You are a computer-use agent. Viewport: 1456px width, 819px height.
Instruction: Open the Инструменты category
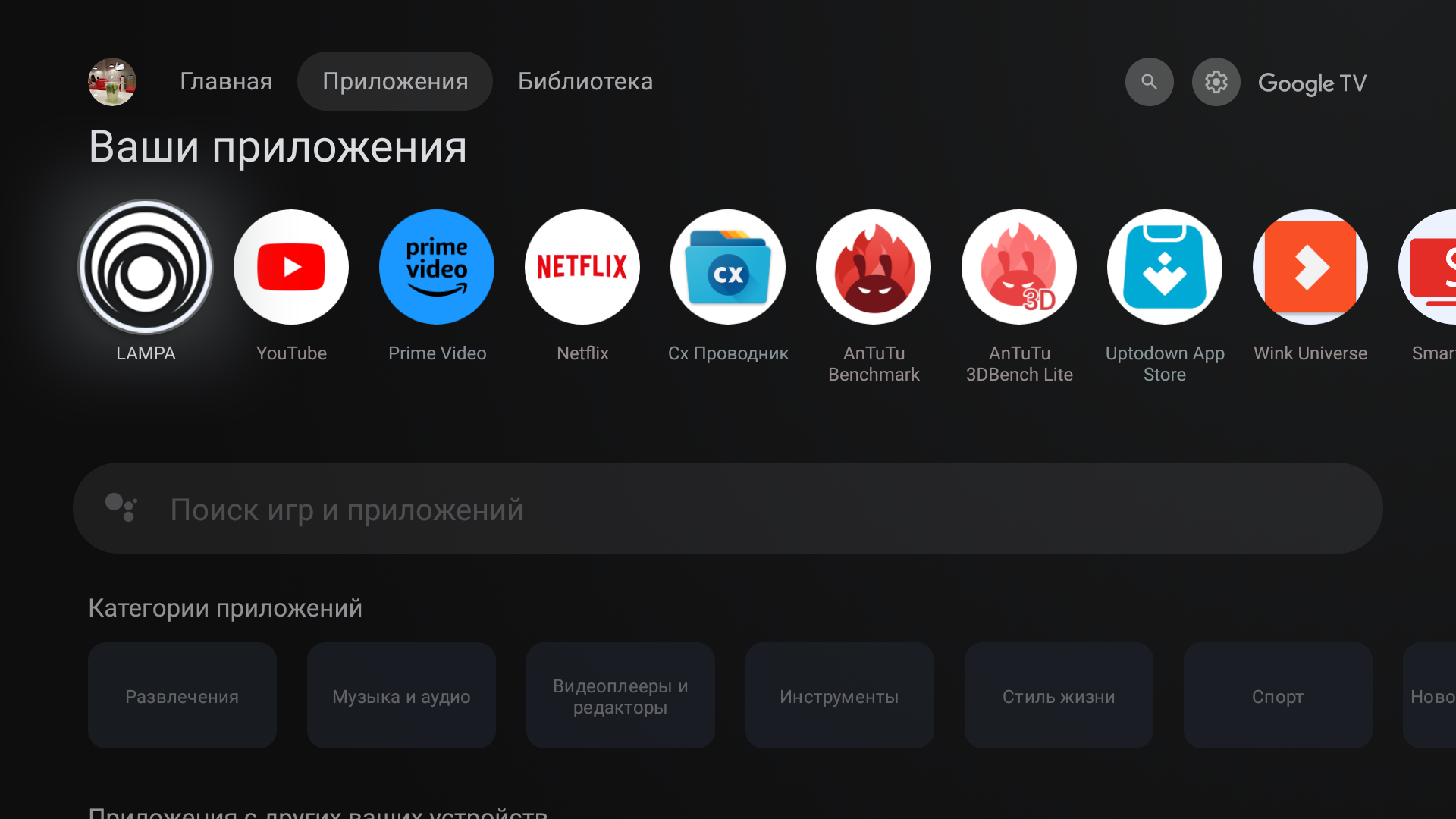pos(839,695)
